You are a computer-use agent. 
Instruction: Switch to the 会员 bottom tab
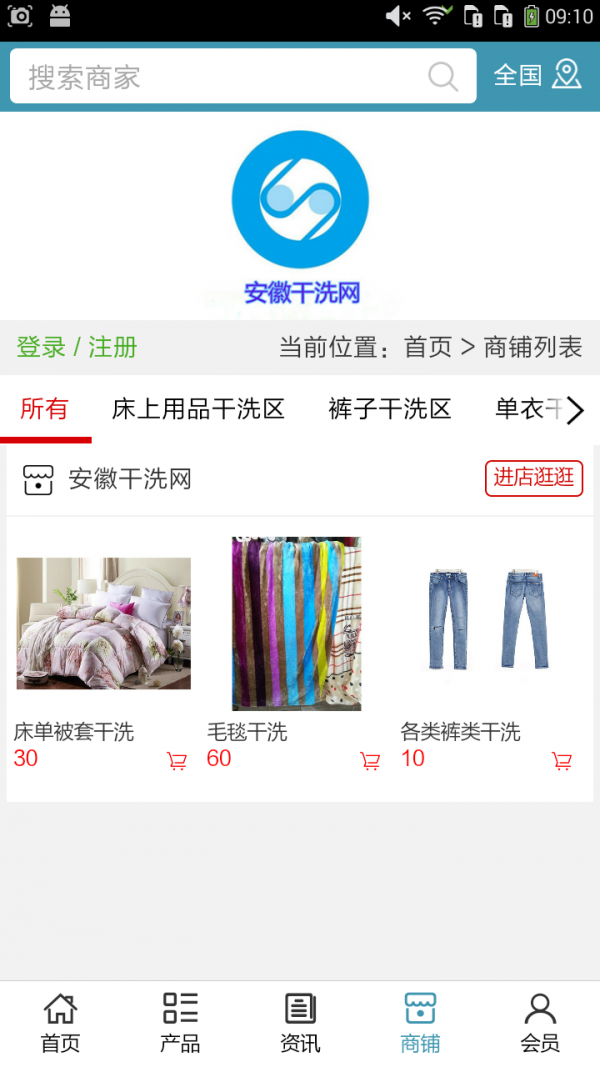540,1023
